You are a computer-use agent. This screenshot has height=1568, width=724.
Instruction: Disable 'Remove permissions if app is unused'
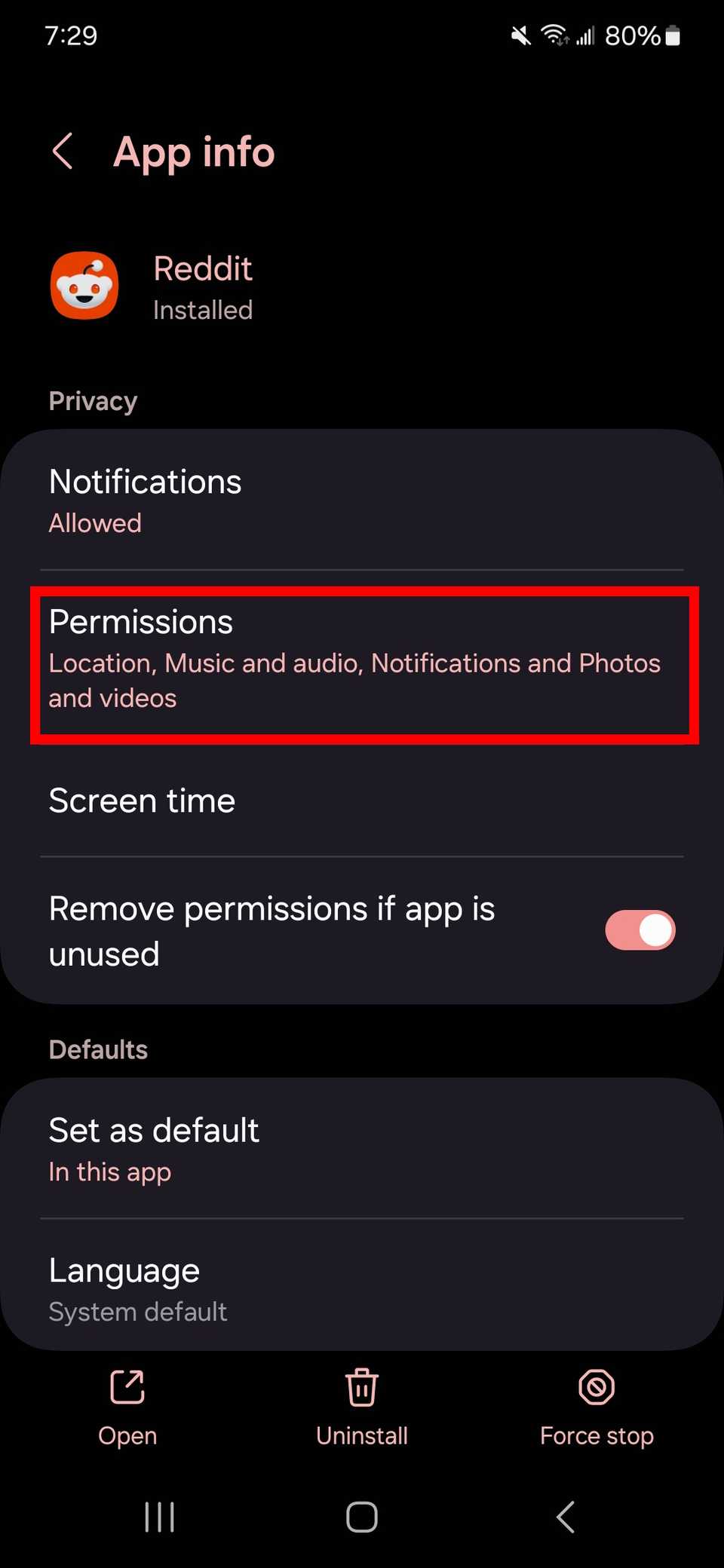(640, 930)
